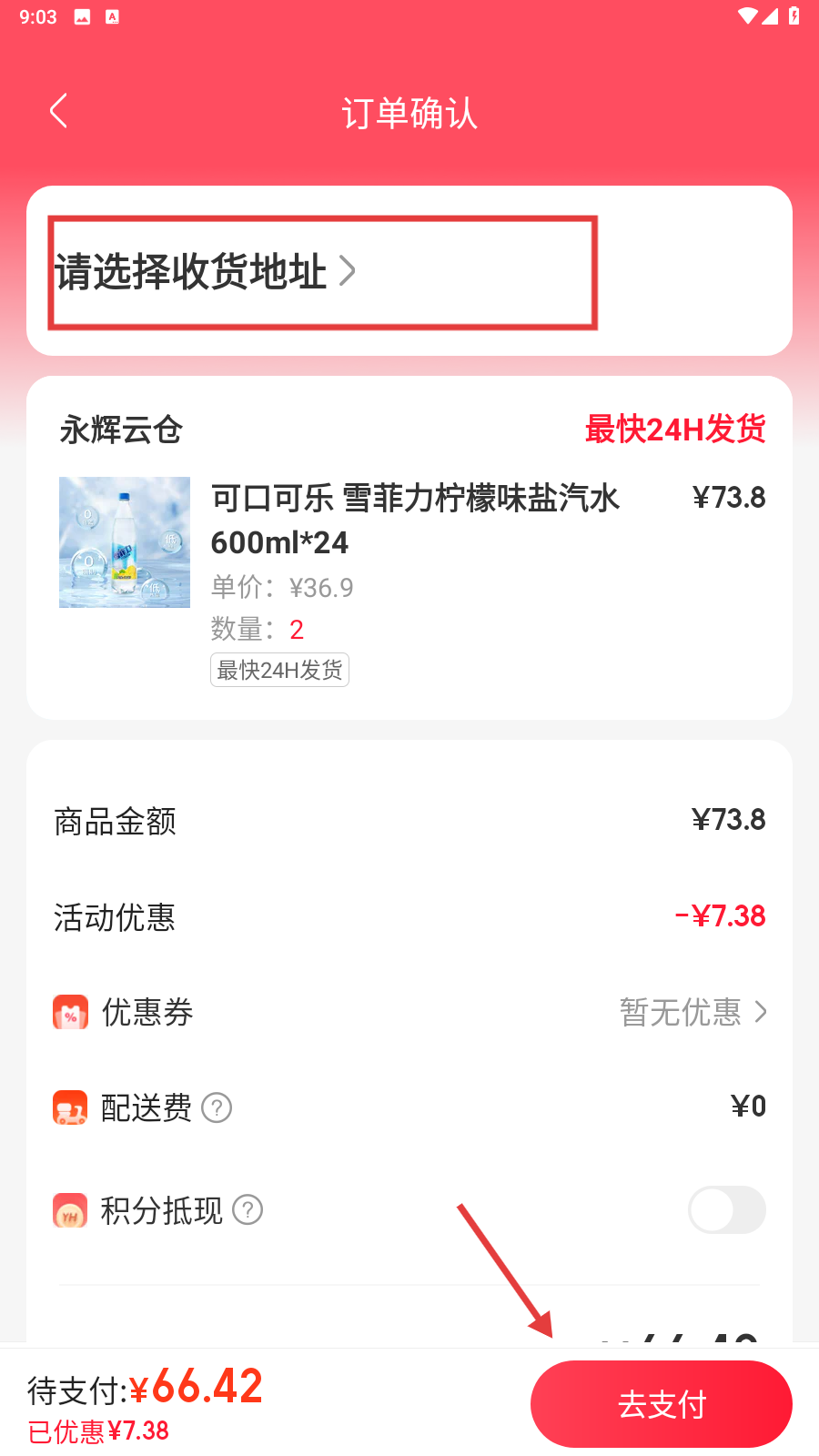
Task: Open the 可口可乐 雪菲力柠檬味盐汽水 product item
Action: 414,521
